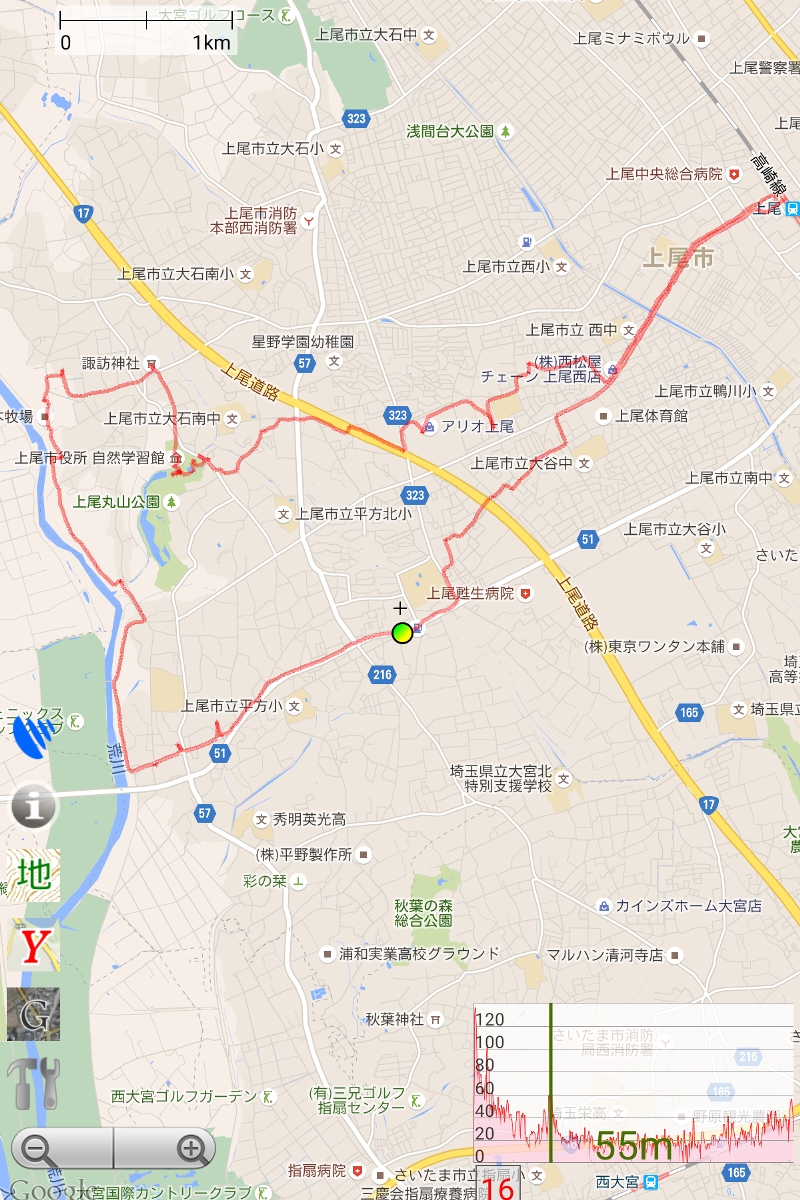Zoom in the map
The image size is (800, 1200).
tap(191, 1149)
